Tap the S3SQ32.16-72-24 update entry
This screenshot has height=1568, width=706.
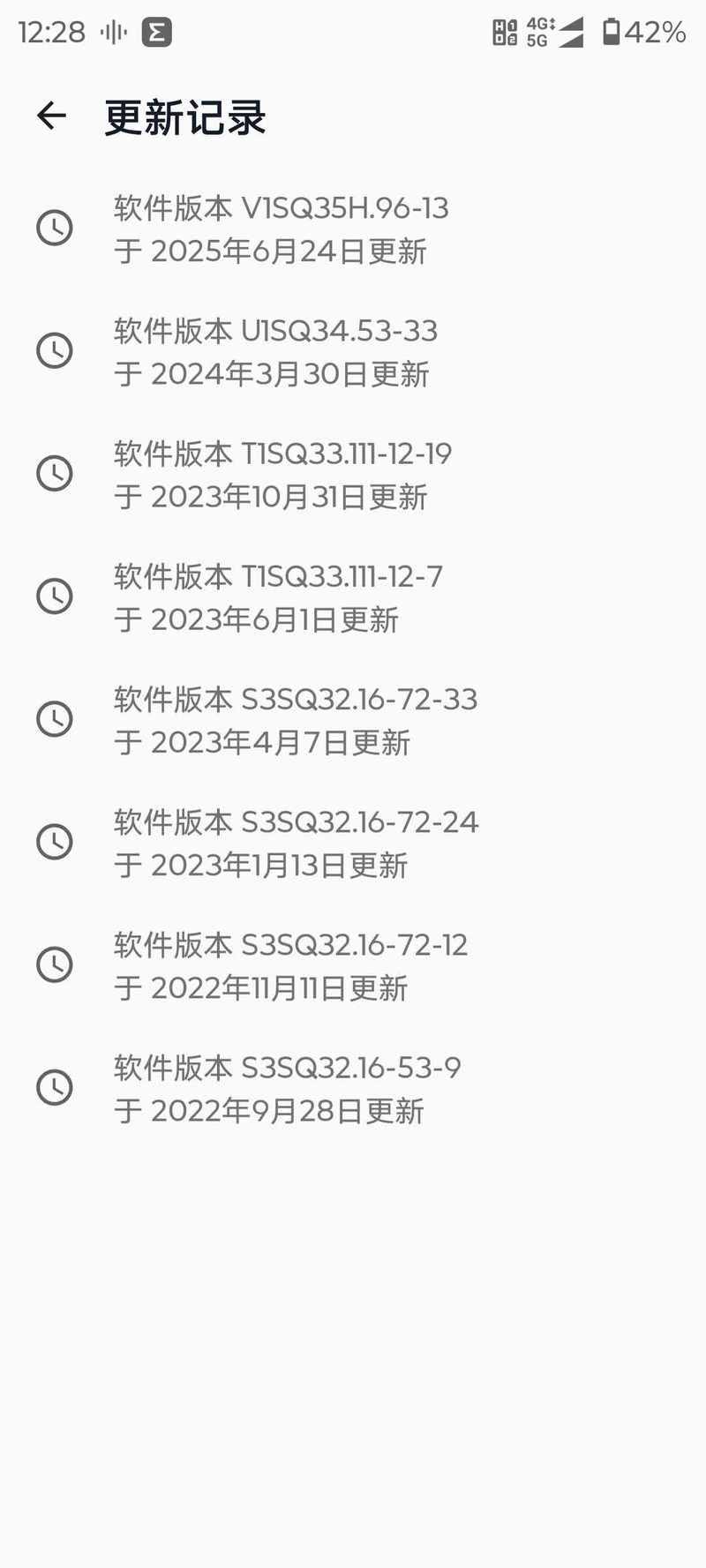pos(353,842)
